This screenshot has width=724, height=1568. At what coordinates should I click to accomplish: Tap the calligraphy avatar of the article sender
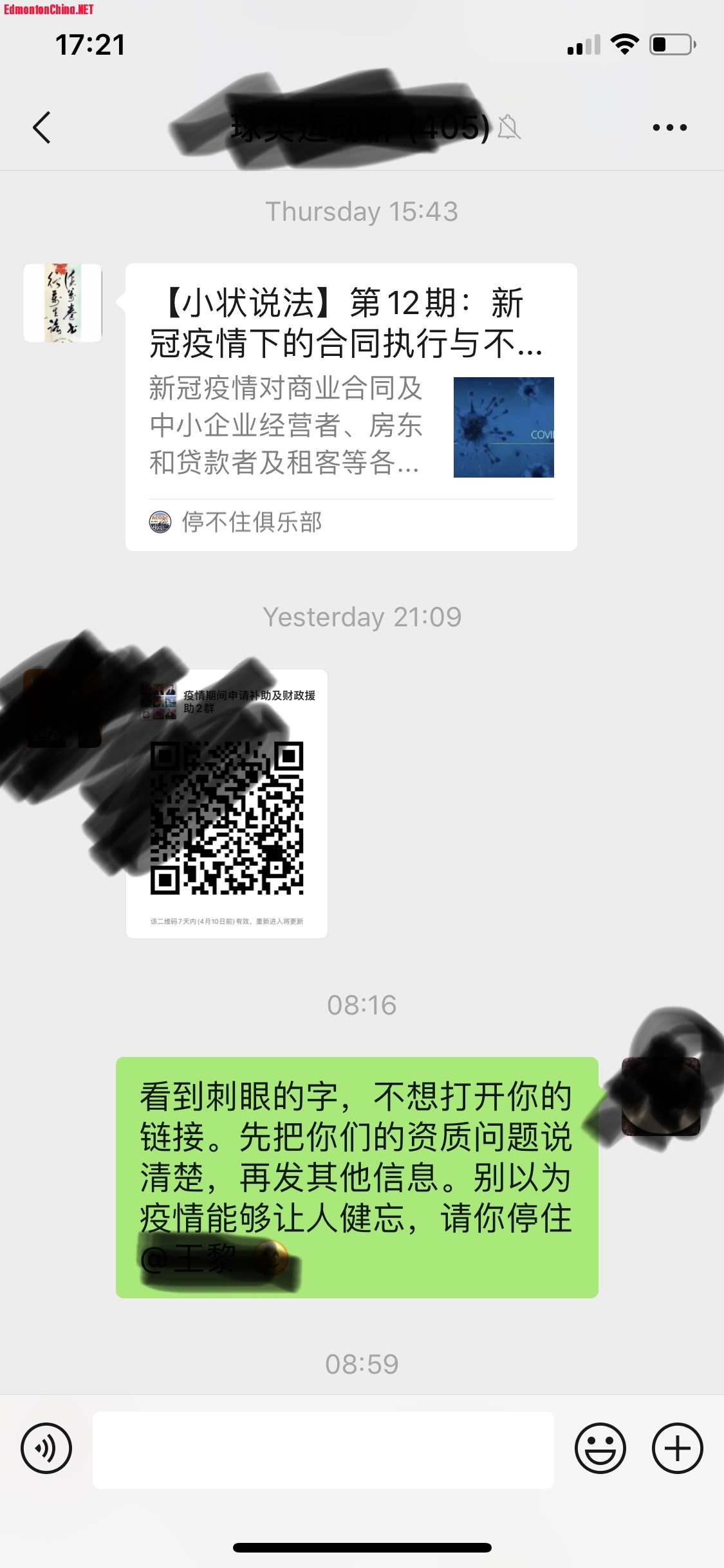click(x=62, y=303)
